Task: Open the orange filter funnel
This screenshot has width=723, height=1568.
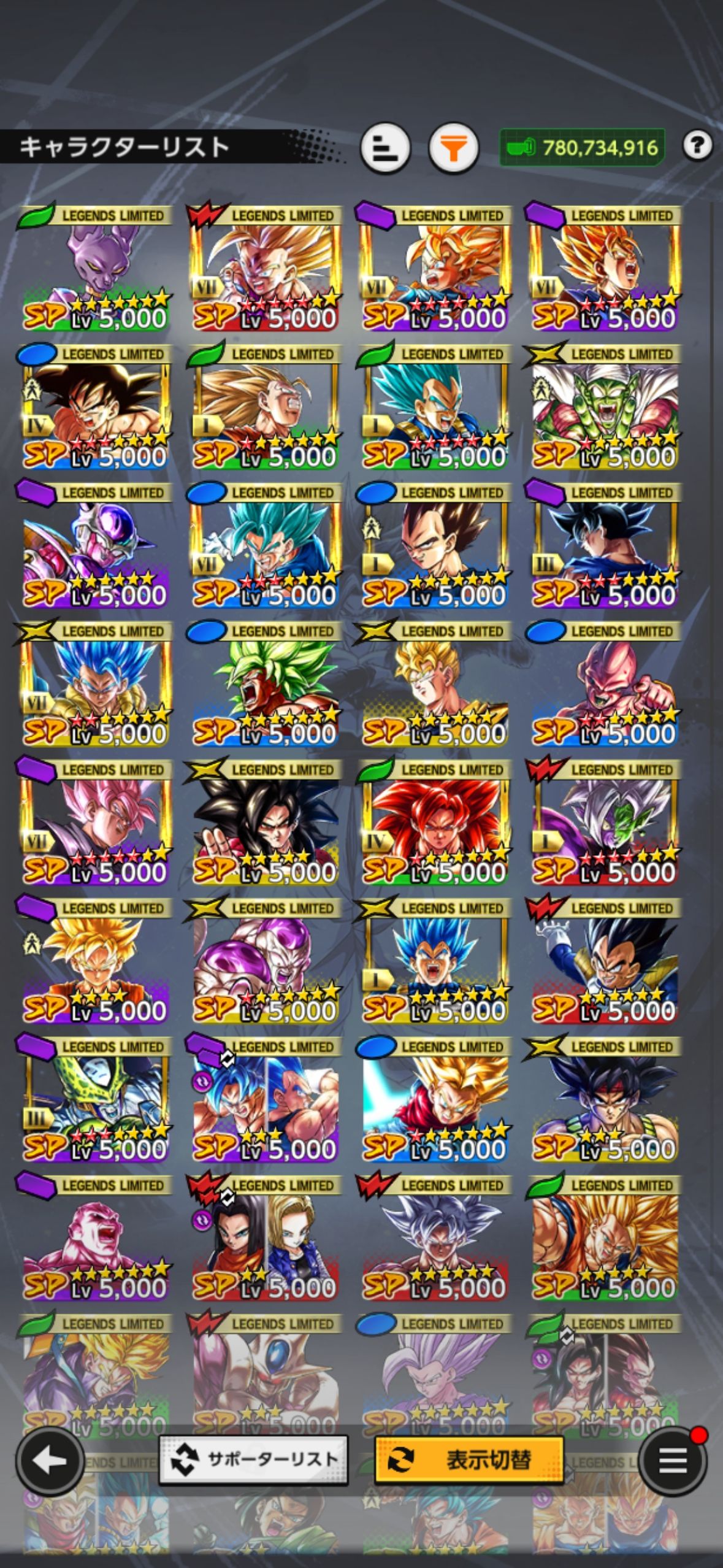Action: [x=453, y=148]
